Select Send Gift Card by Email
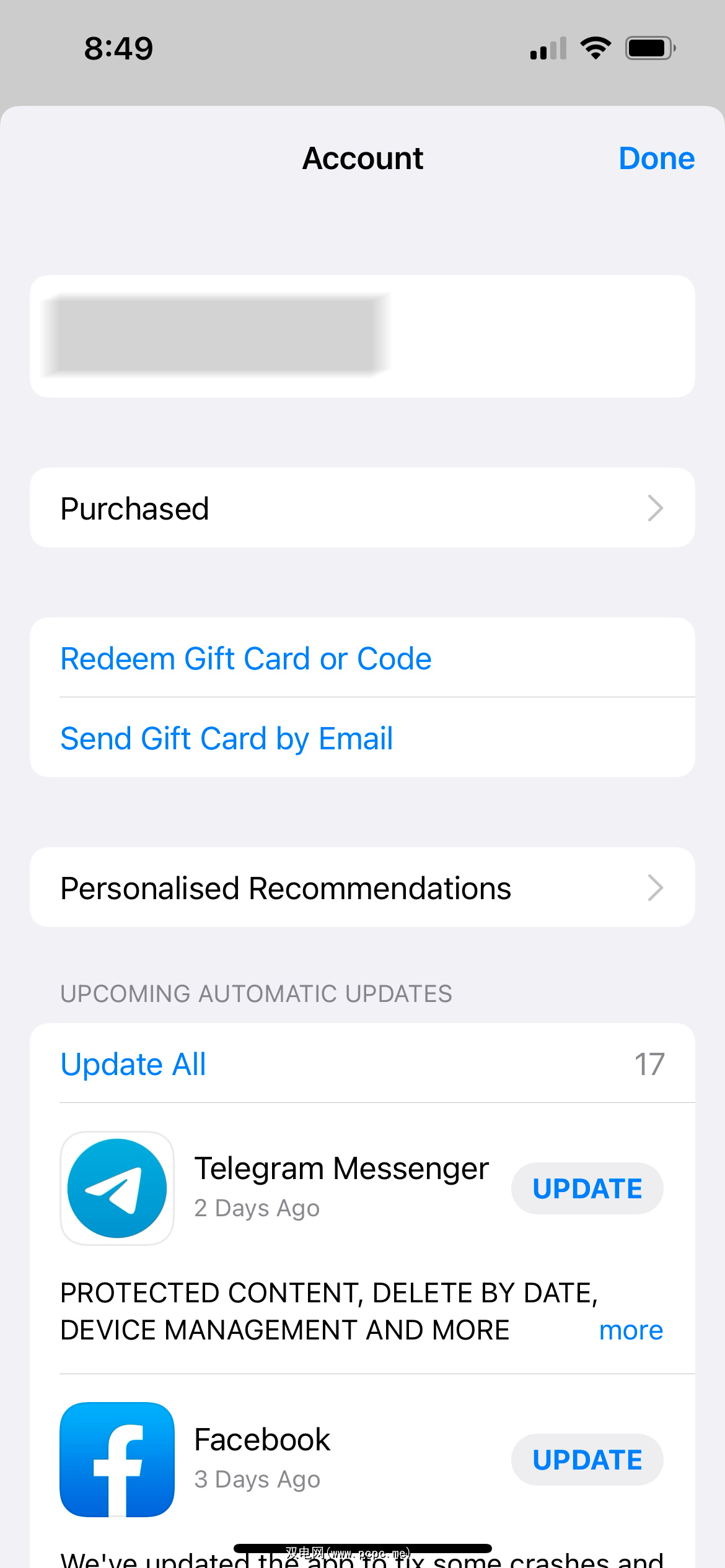725x1568 pixels. [x=226, y=738]
